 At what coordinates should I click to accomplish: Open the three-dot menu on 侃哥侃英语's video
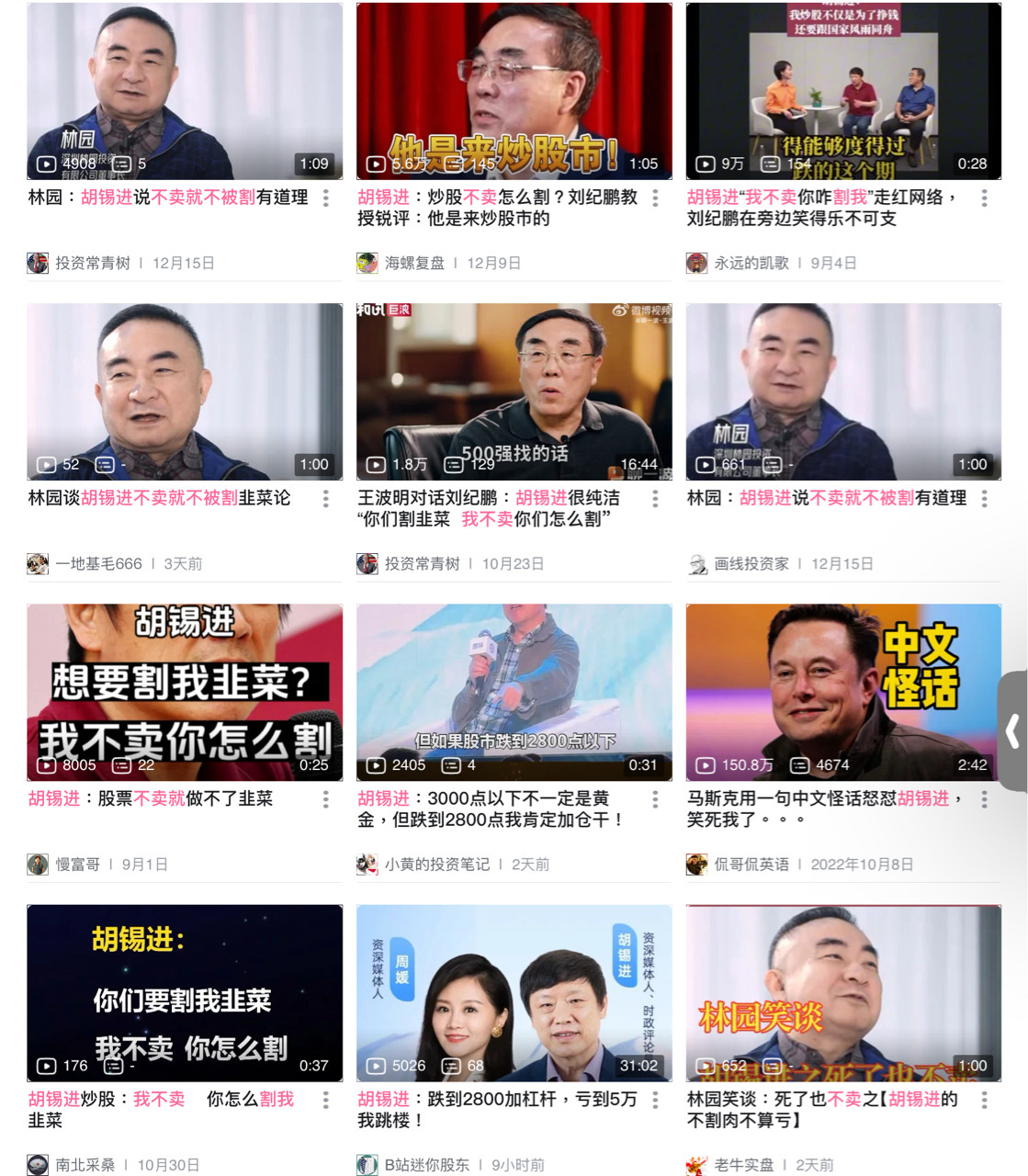coord(984,799)
